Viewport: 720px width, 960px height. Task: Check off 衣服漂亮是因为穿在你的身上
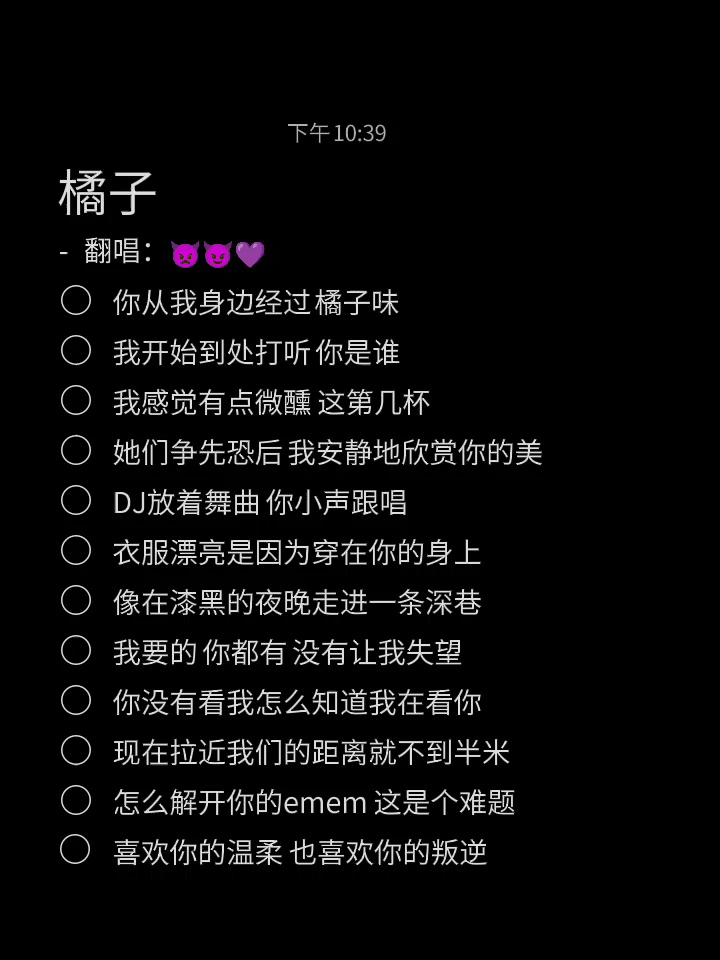[x=76, y=551]
